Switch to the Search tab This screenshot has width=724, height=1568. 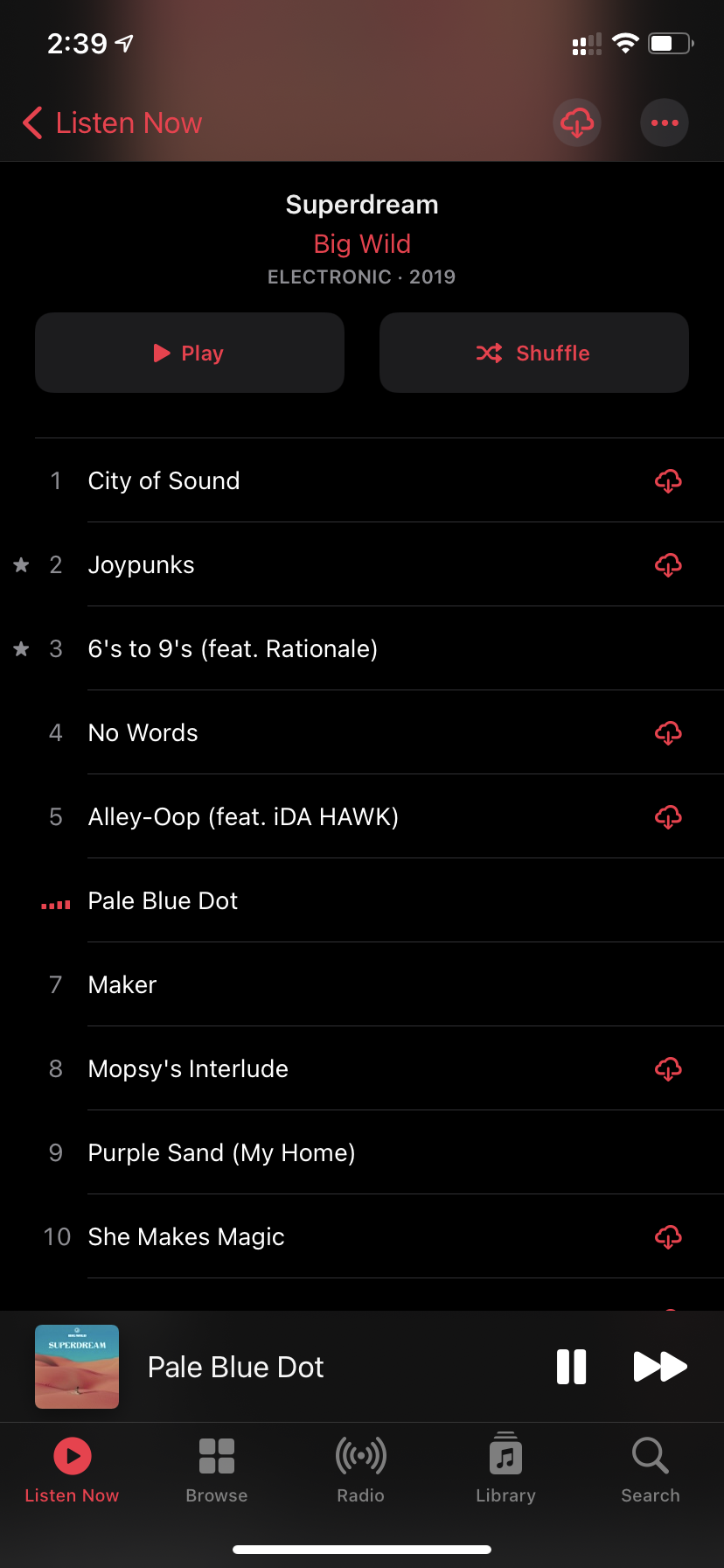pos(651,1470)
